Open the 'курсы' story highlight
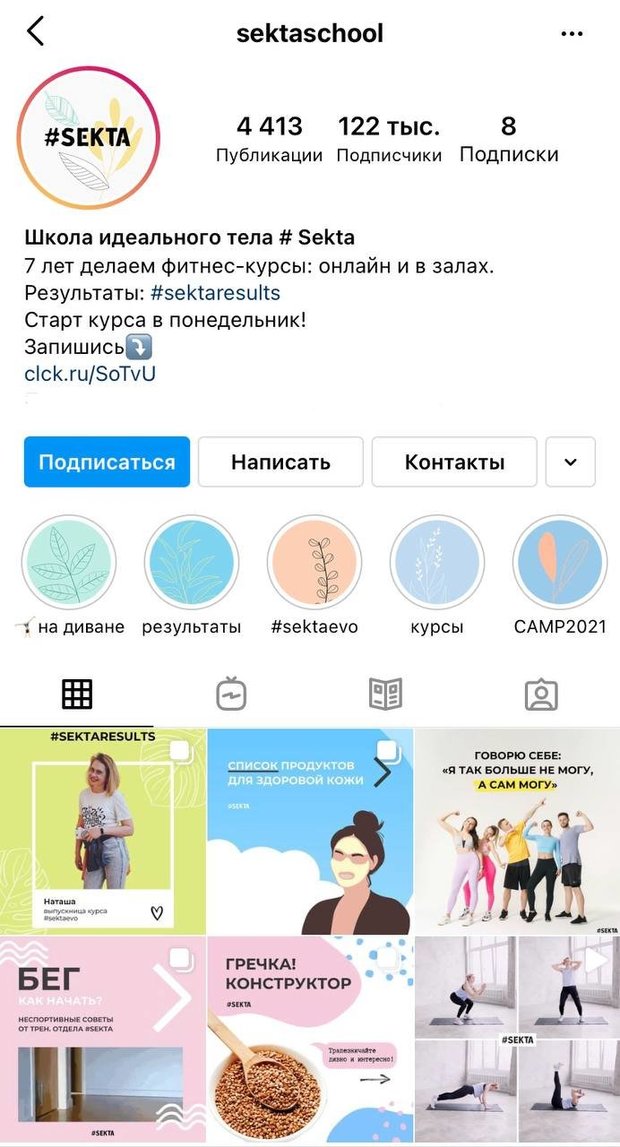Image resolution: width=620 pixels, height=1147 pixels. [437, 562]
